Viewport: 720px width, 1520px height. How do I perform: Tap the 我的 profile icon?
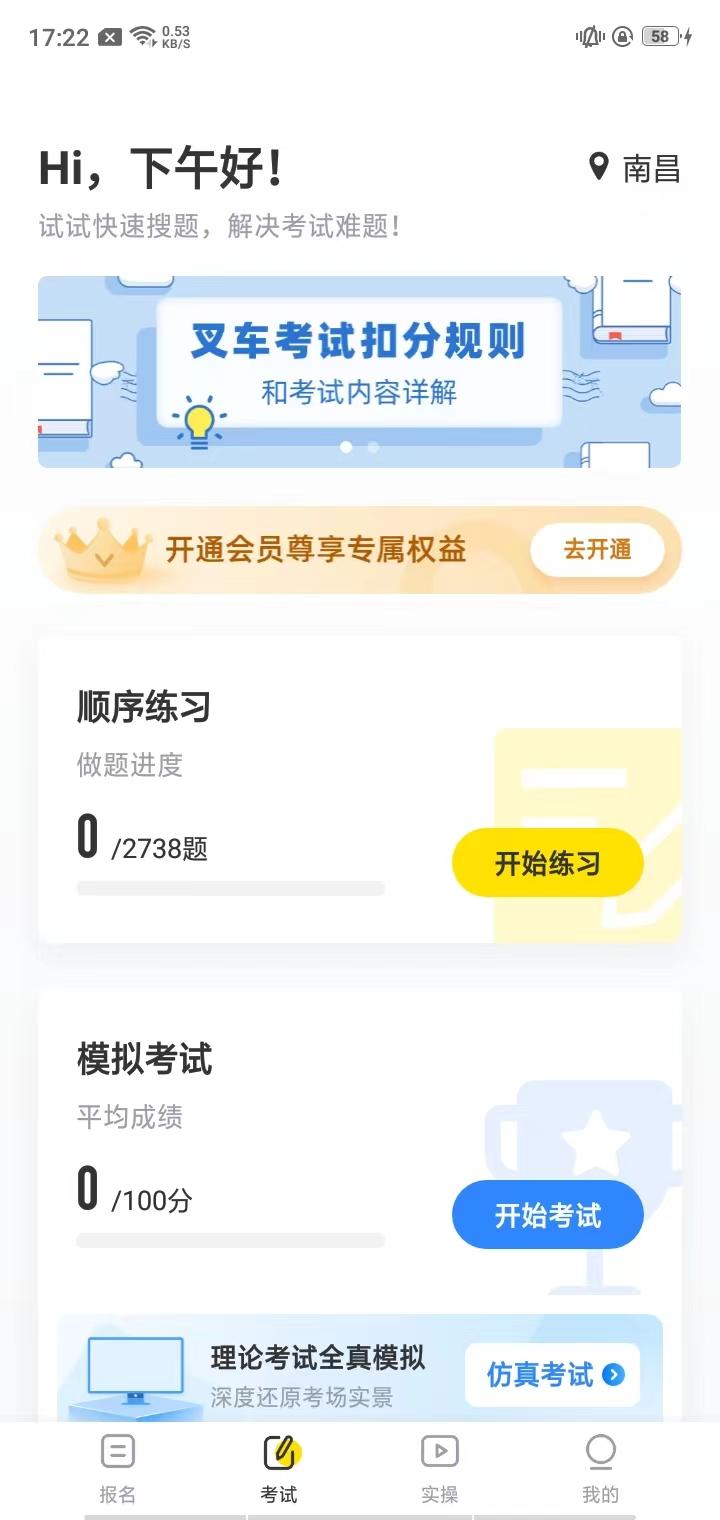[600, 1450]
